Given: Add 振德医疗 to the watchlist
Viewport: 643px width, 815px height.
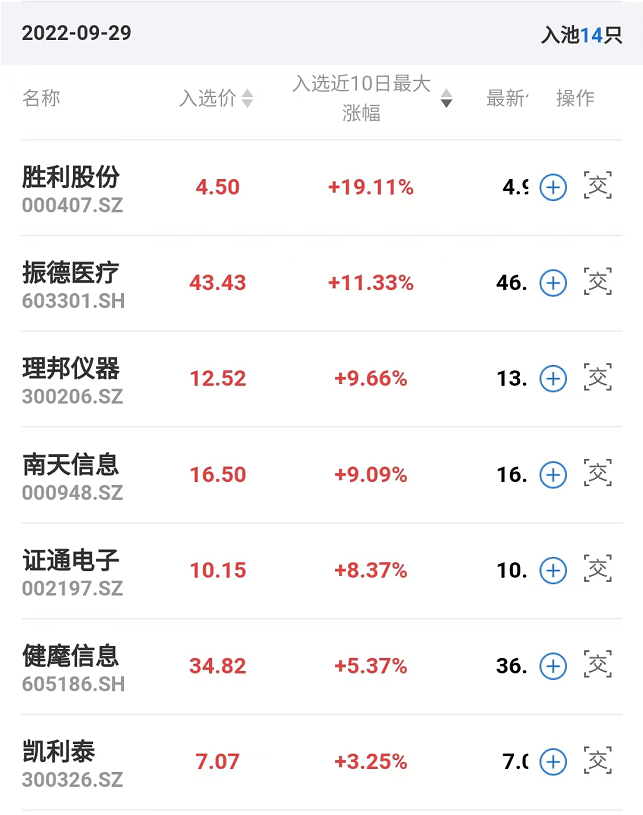Looking at the screenshot, I should 553,283.
